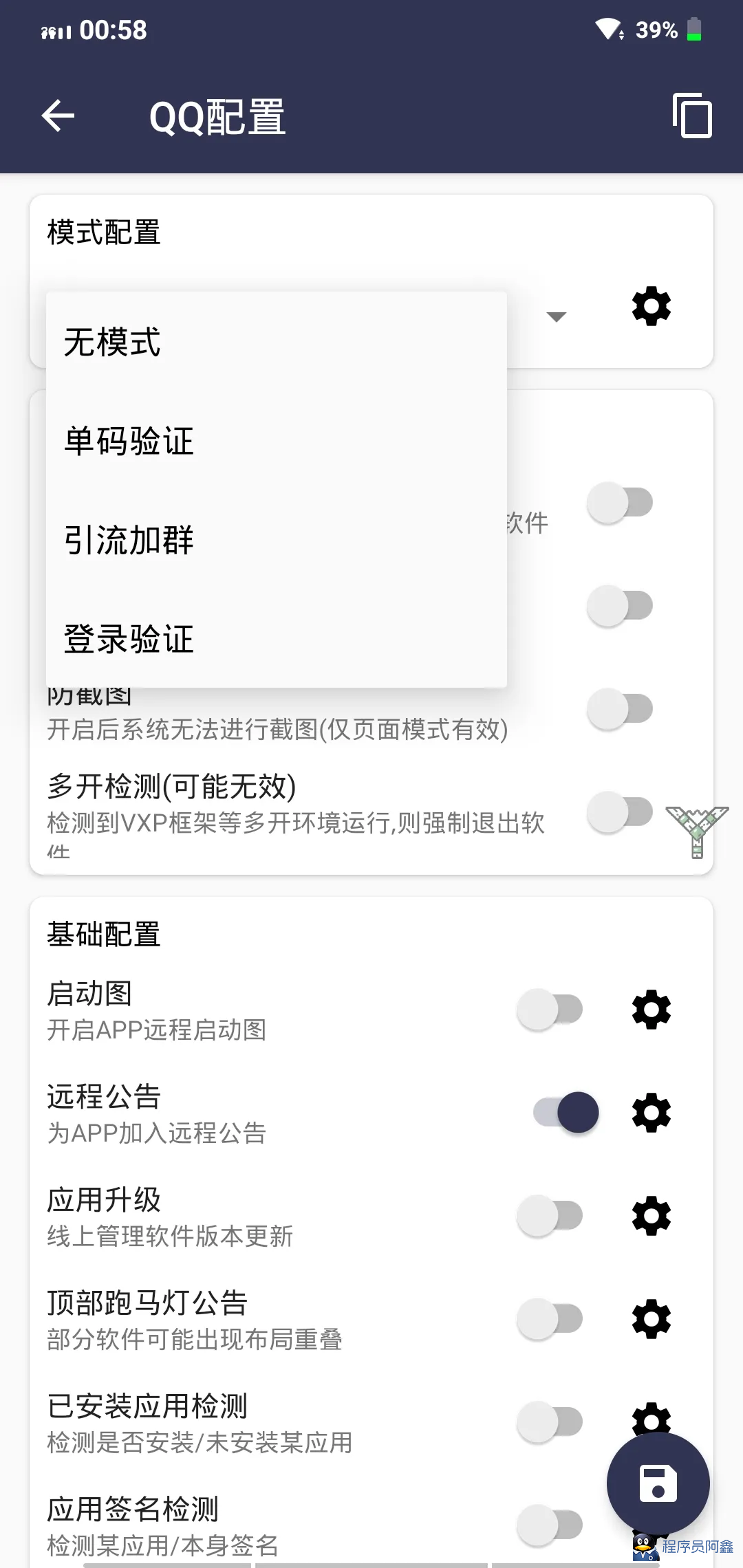Open 启动图 settings gear
Screen dimensions: 743x1568
tap(651, 1010)
